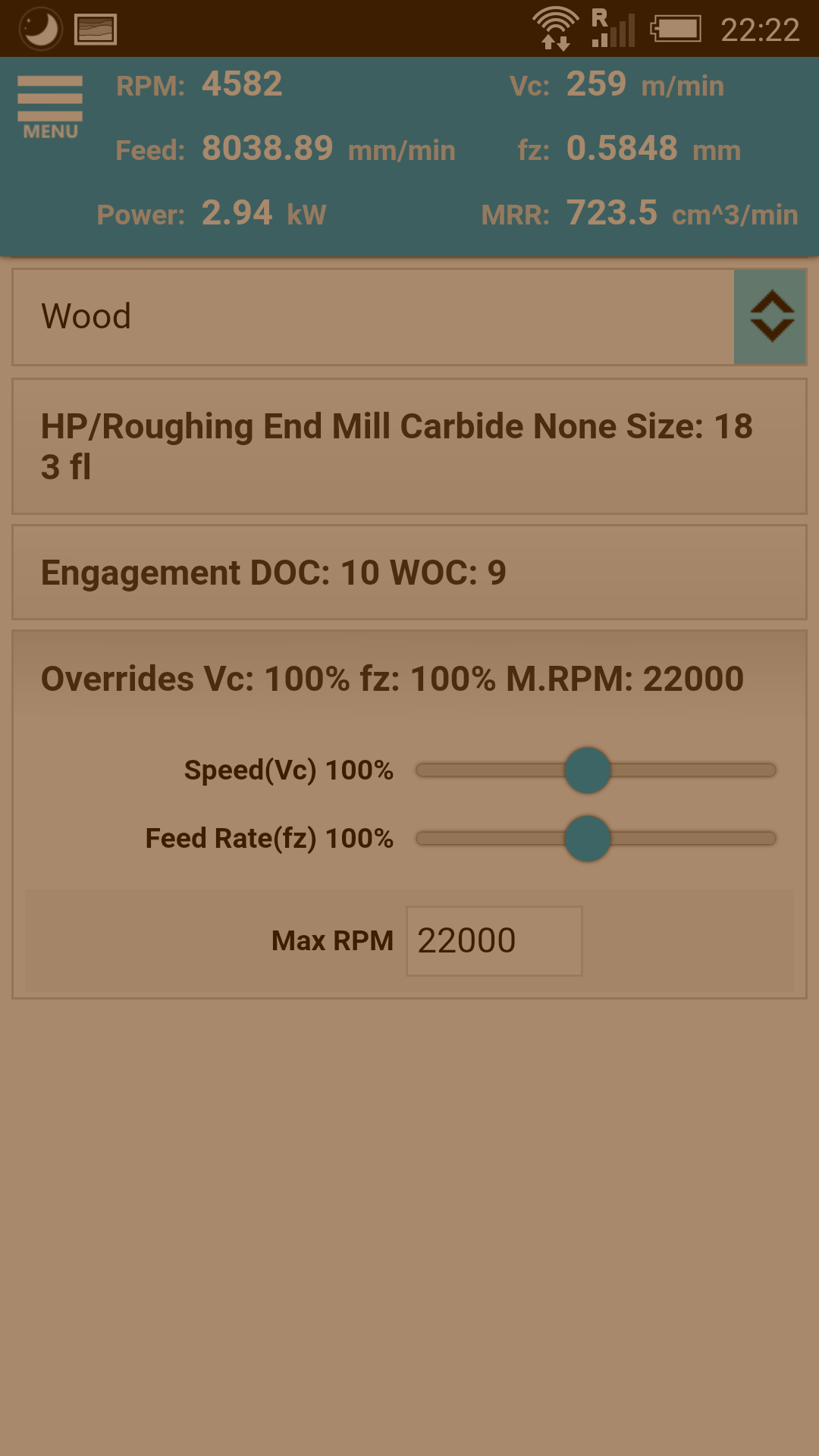The height and width of the screenshot is (1456, 819).
Task: Open the HP/Roughing End Mill tool section
Action: [409, 447]
